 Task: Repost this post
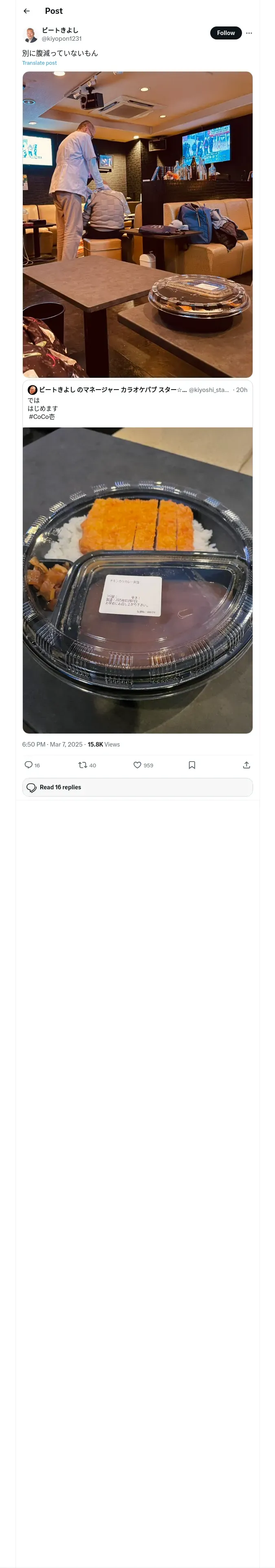tap(83, 764)
